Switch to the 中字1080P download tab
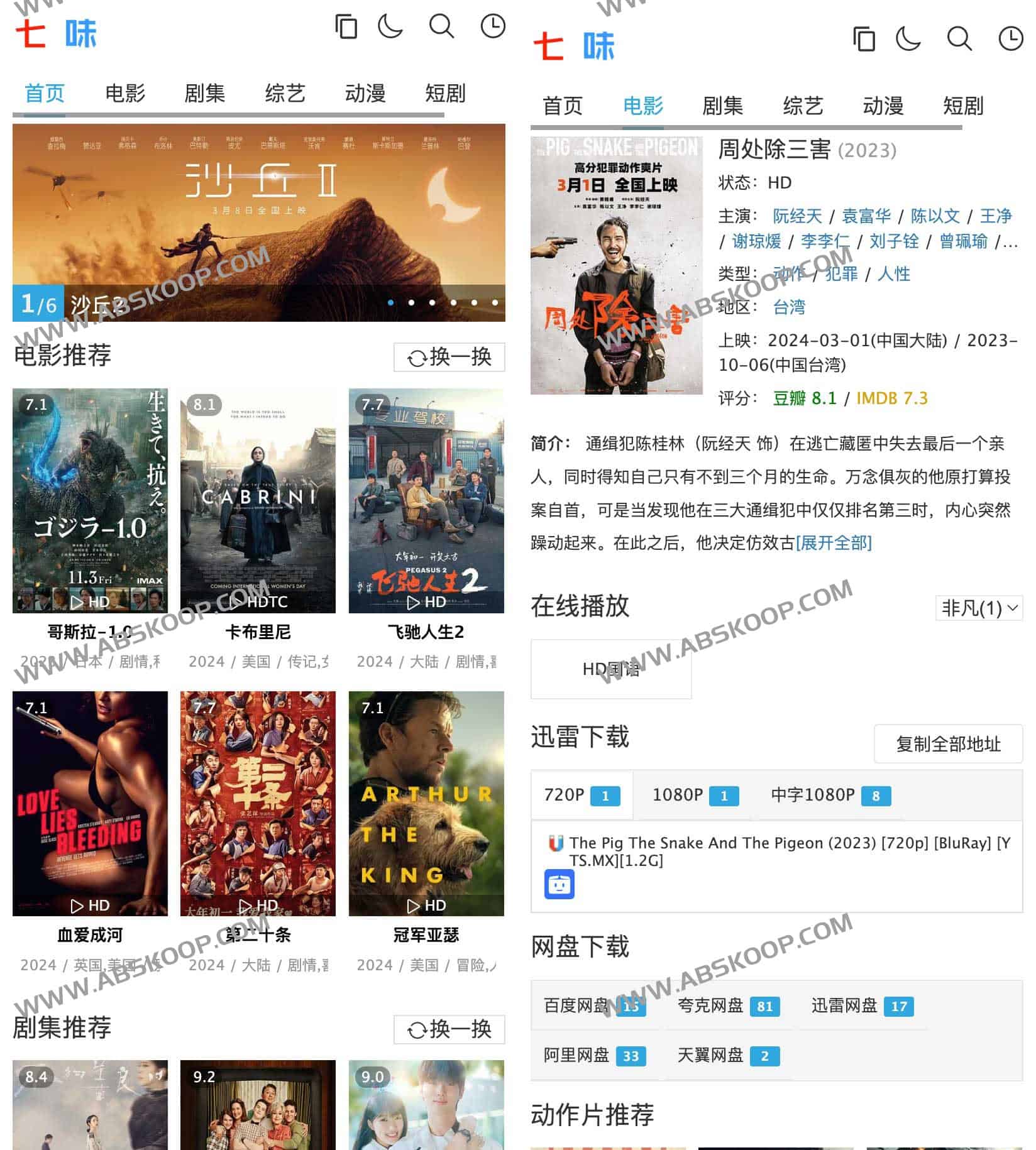The image size is (1036, 1150). [830, 796]
